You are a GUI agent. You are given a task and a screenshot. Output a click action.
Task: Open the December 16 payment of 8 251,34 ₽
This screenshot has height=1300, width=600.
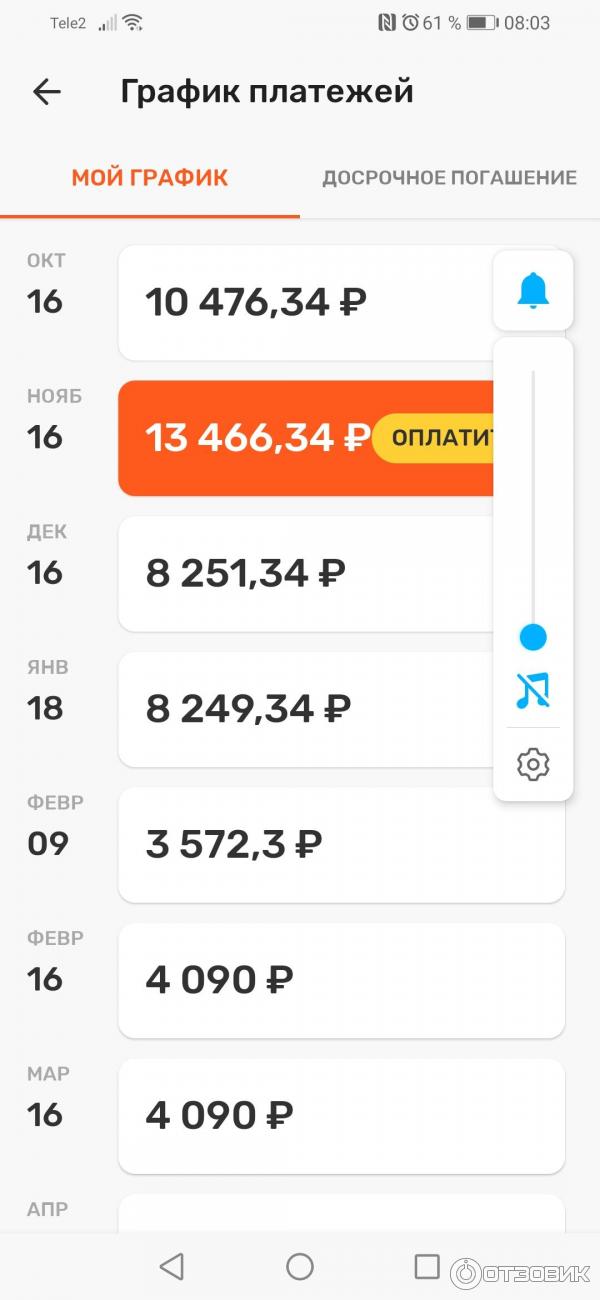300,573
